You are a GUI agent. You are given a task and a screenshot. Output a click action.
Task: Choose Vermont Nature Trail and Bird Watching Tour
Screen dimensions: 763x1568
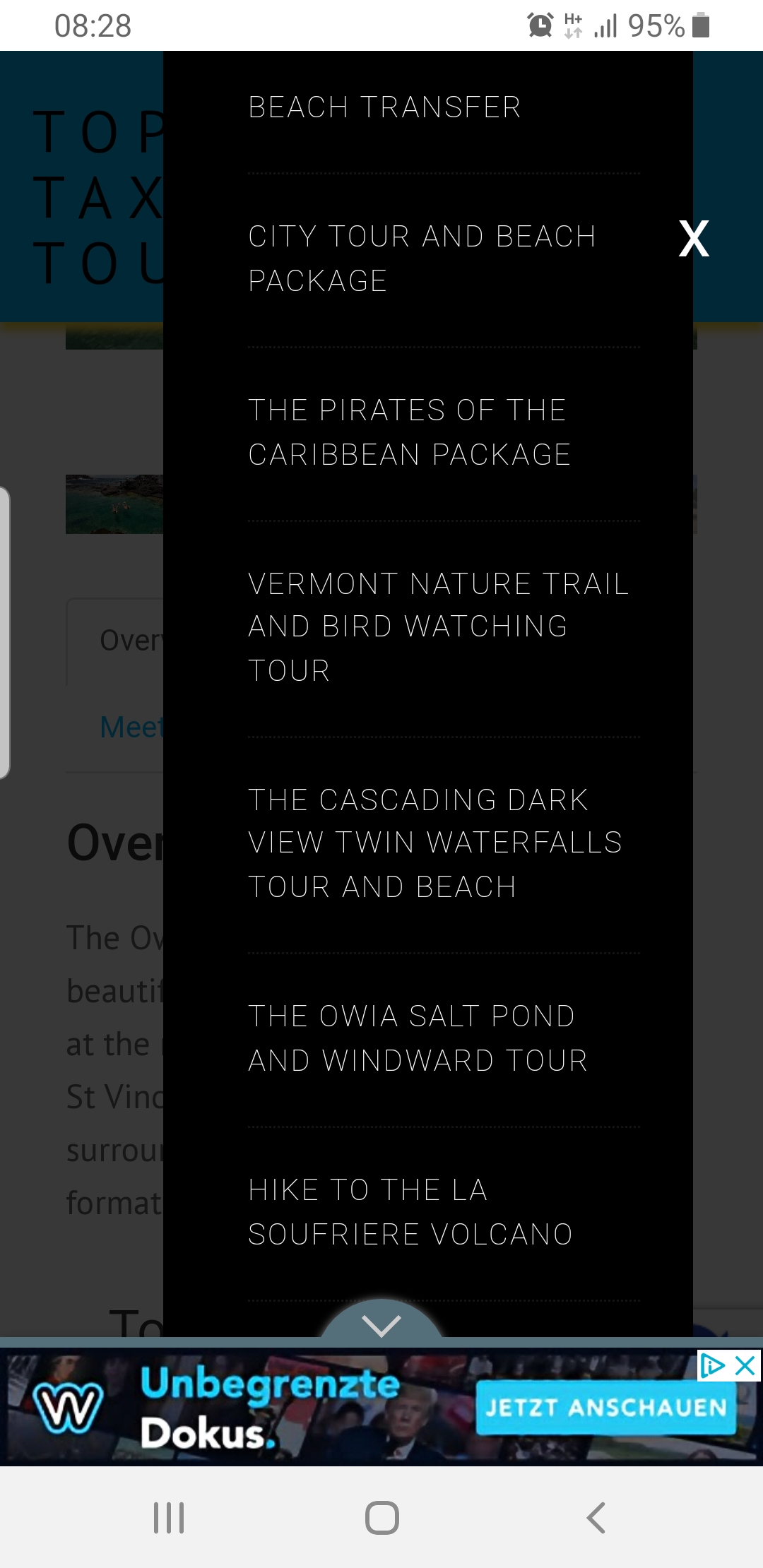point(438,626)
